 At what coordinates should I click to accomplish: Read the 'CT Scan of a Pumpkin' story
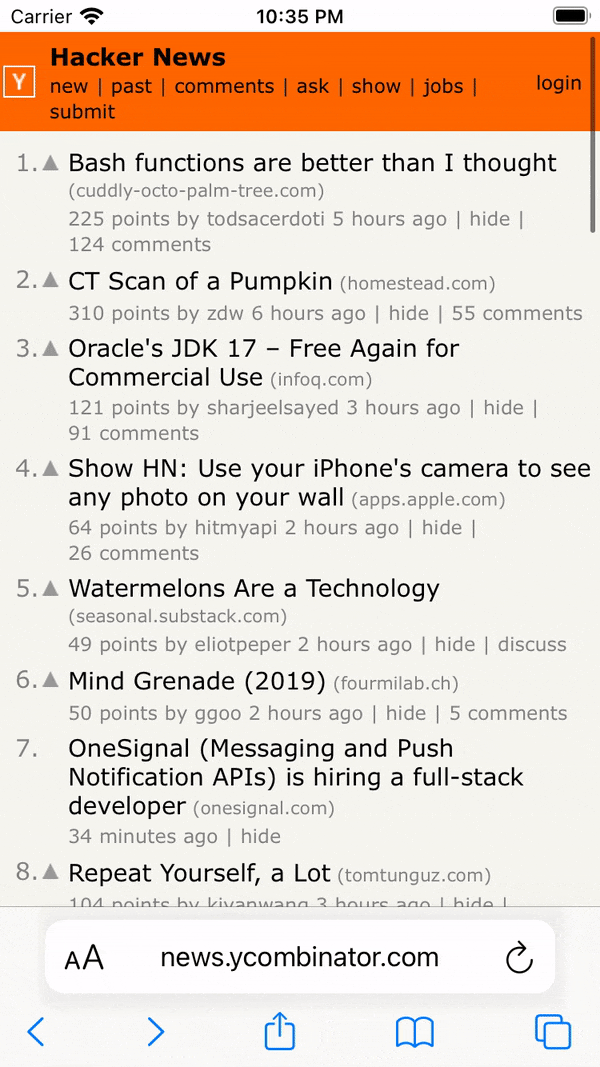200,281
